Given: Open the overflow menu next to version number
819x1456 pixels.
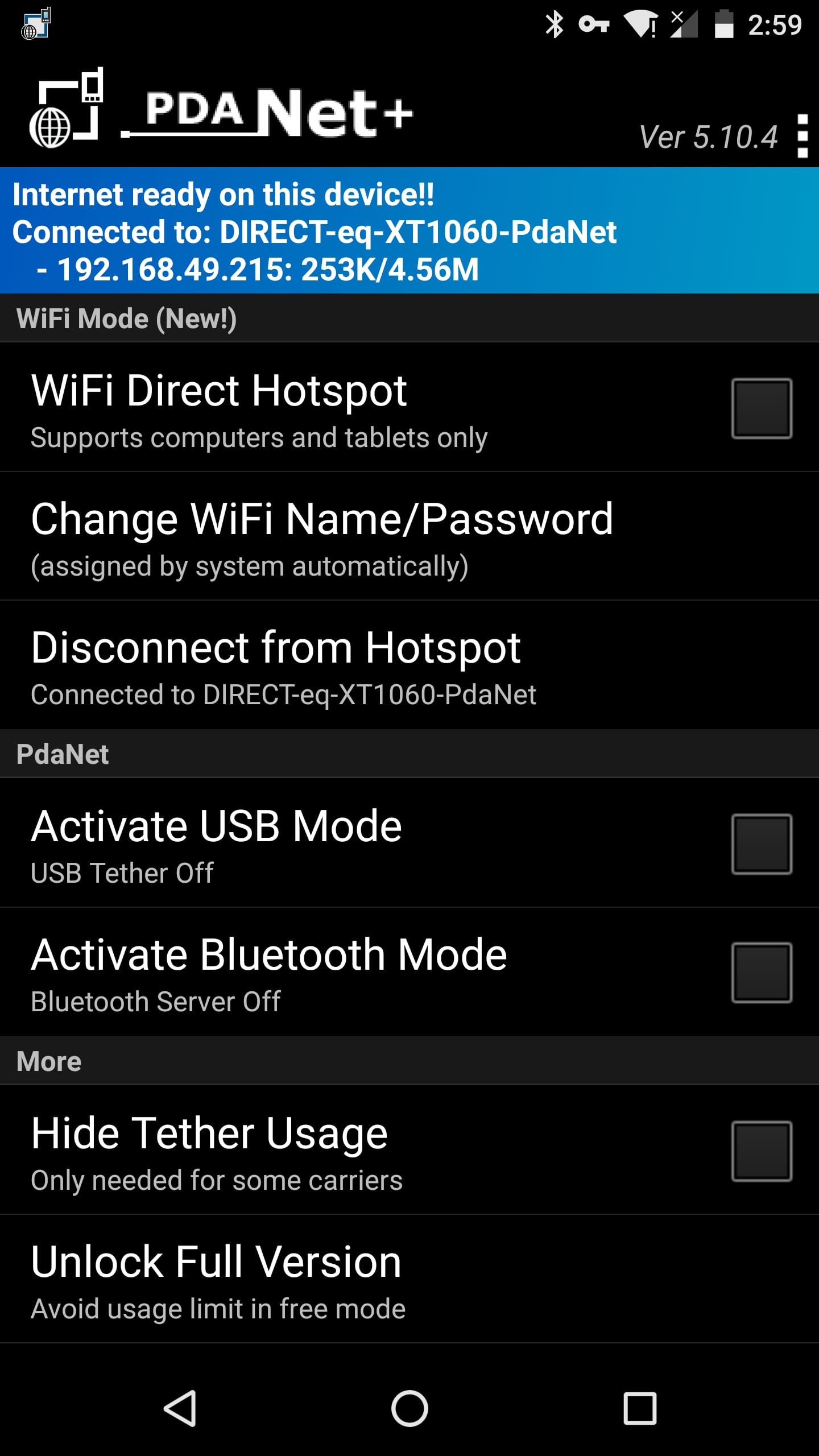Looking at the screenshot, I should (803, 135).
